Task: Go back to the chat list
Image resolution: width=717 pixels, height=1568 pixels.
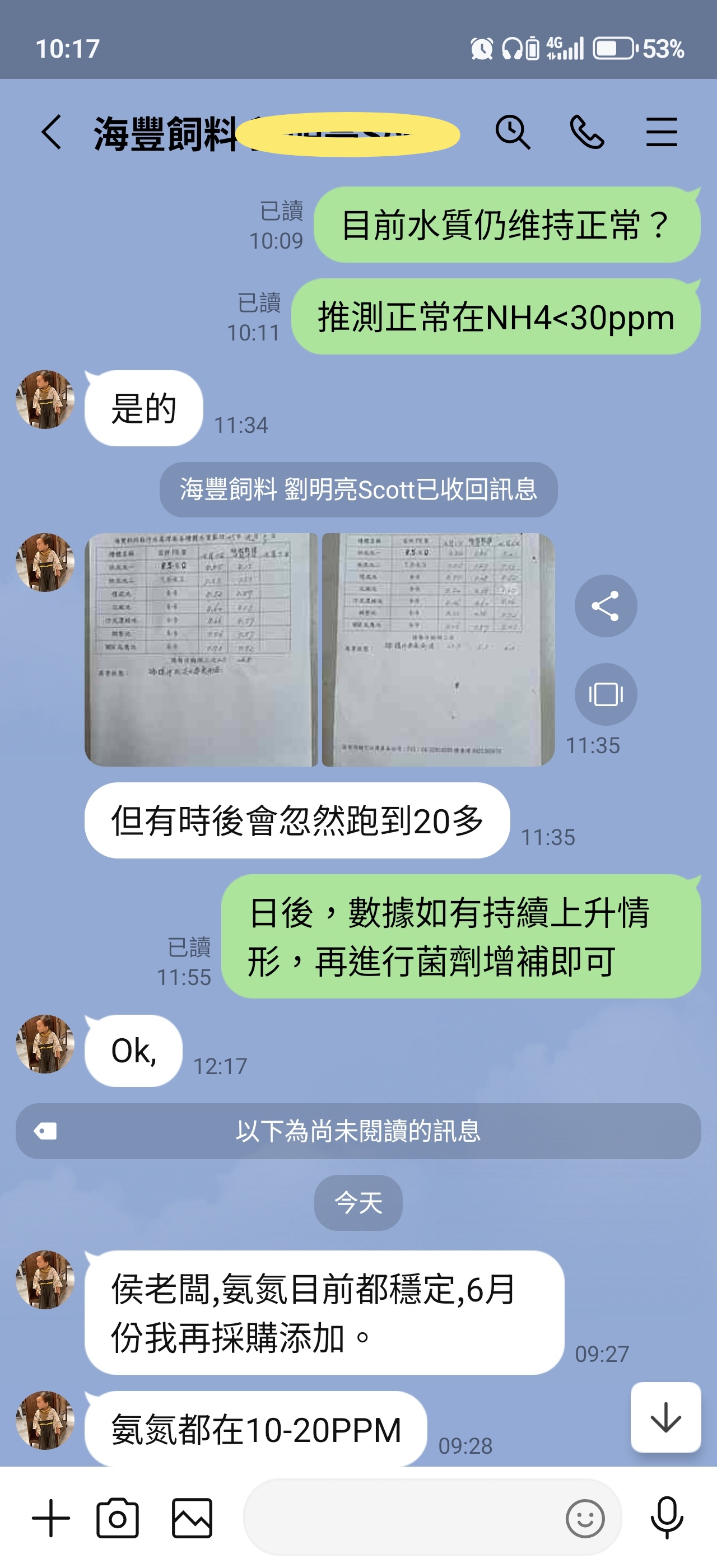Action: pyautogui.click(x=52, y=132)
